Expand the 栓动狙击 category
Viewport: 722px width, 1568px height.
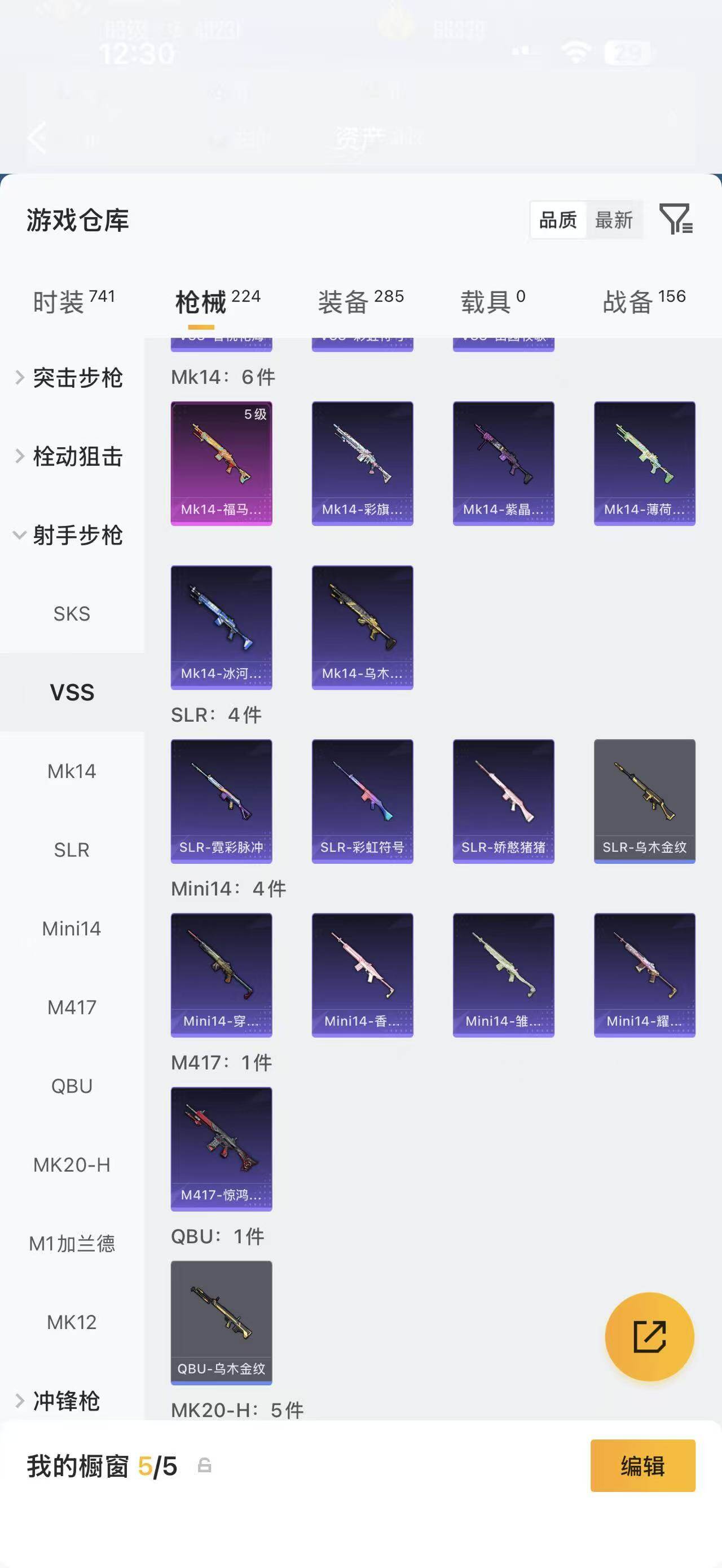point(72,457)
